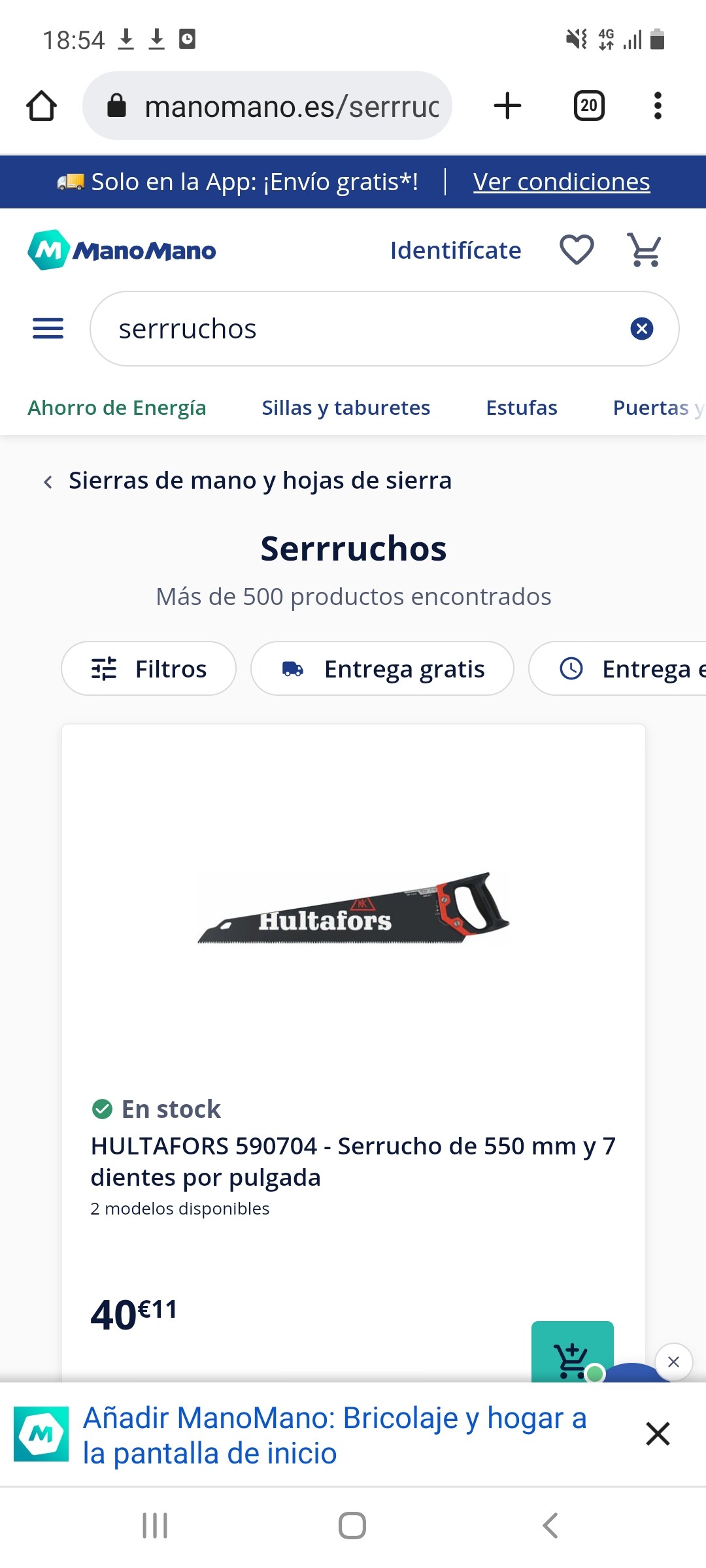
Task: View the shopping cart
Action: click(645, 250)
